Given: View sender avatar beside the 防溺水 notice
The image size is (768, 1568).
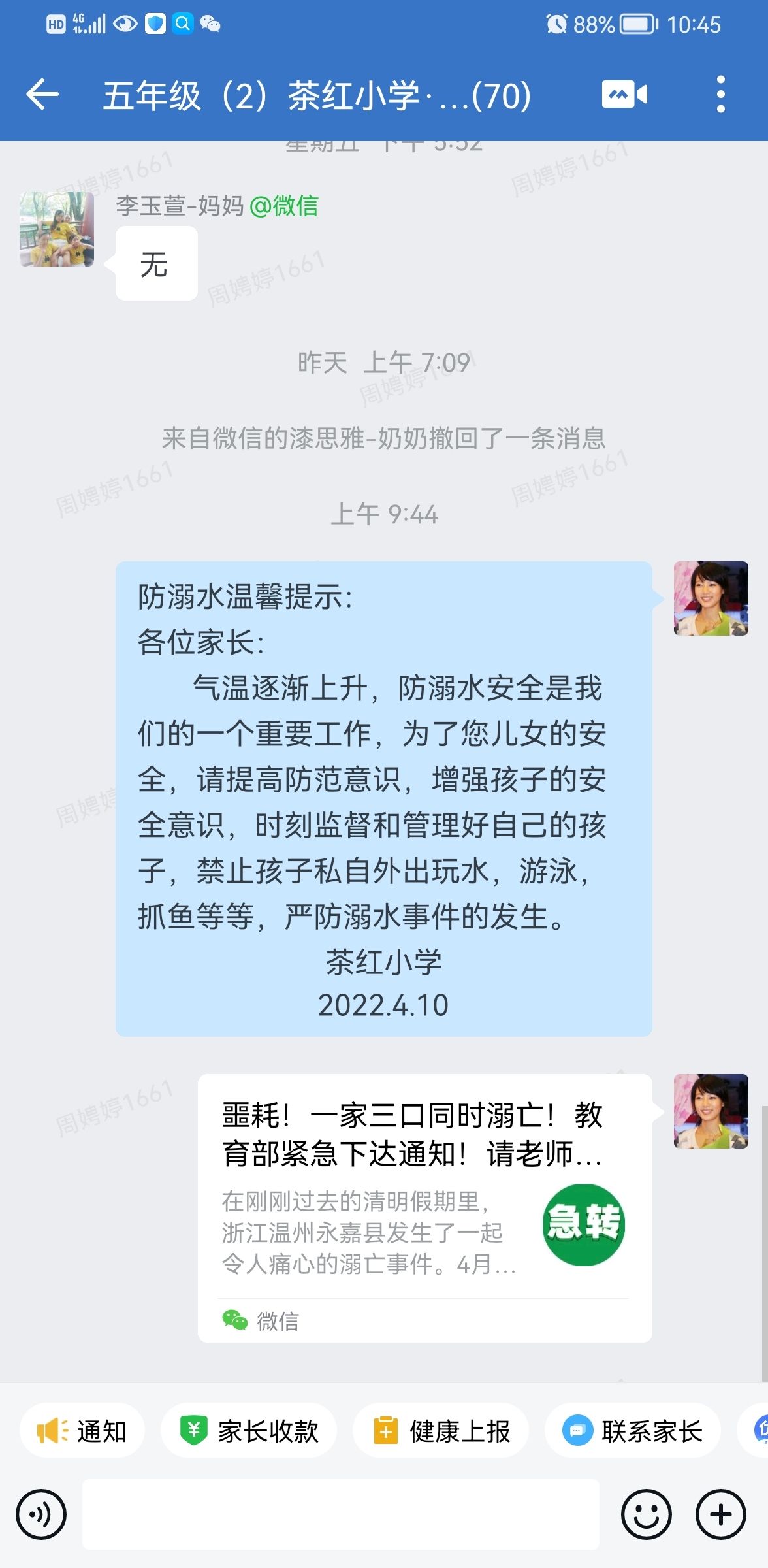Looking at the screenshot, I should tap(711, 598).
